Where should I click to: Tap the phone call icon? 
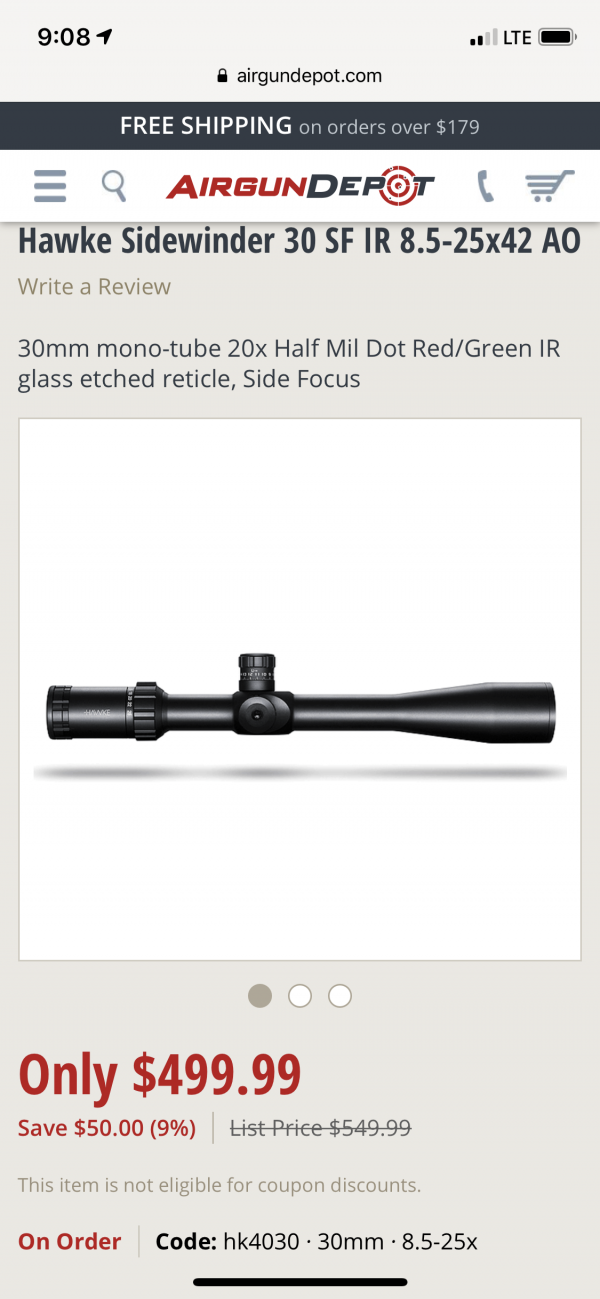coord(485,186)
